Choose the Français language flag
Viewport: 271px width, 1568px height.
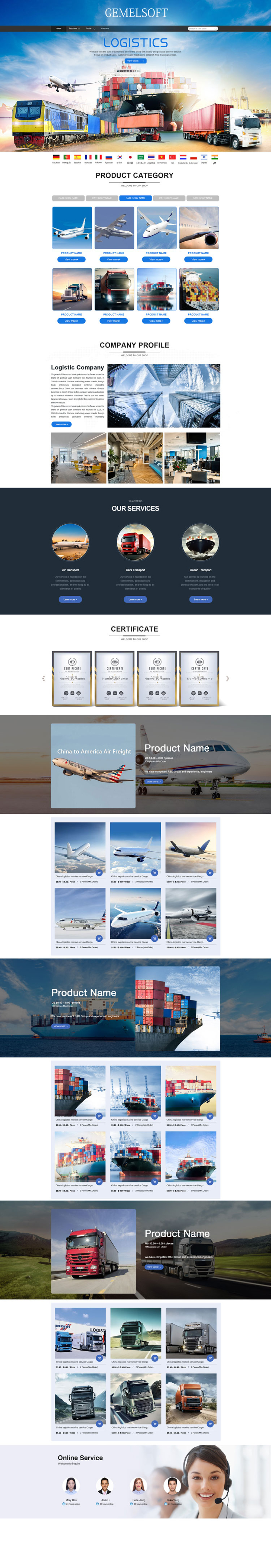pyautogui.click(x=88, y=158)
